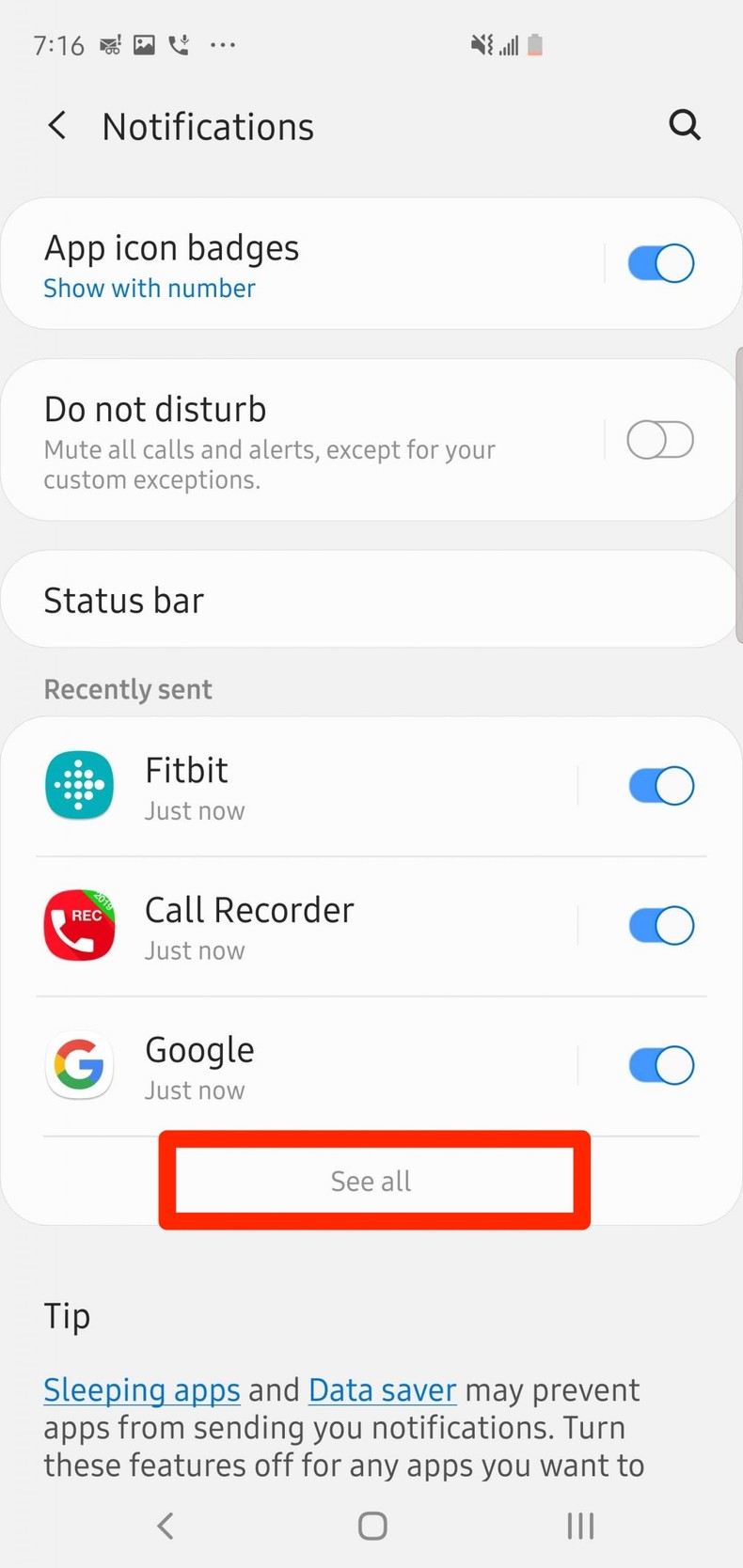This screenshot has height=1568, width=743.
Task: Tap the voicemail icon in status bar
Action: click(110, 44)
